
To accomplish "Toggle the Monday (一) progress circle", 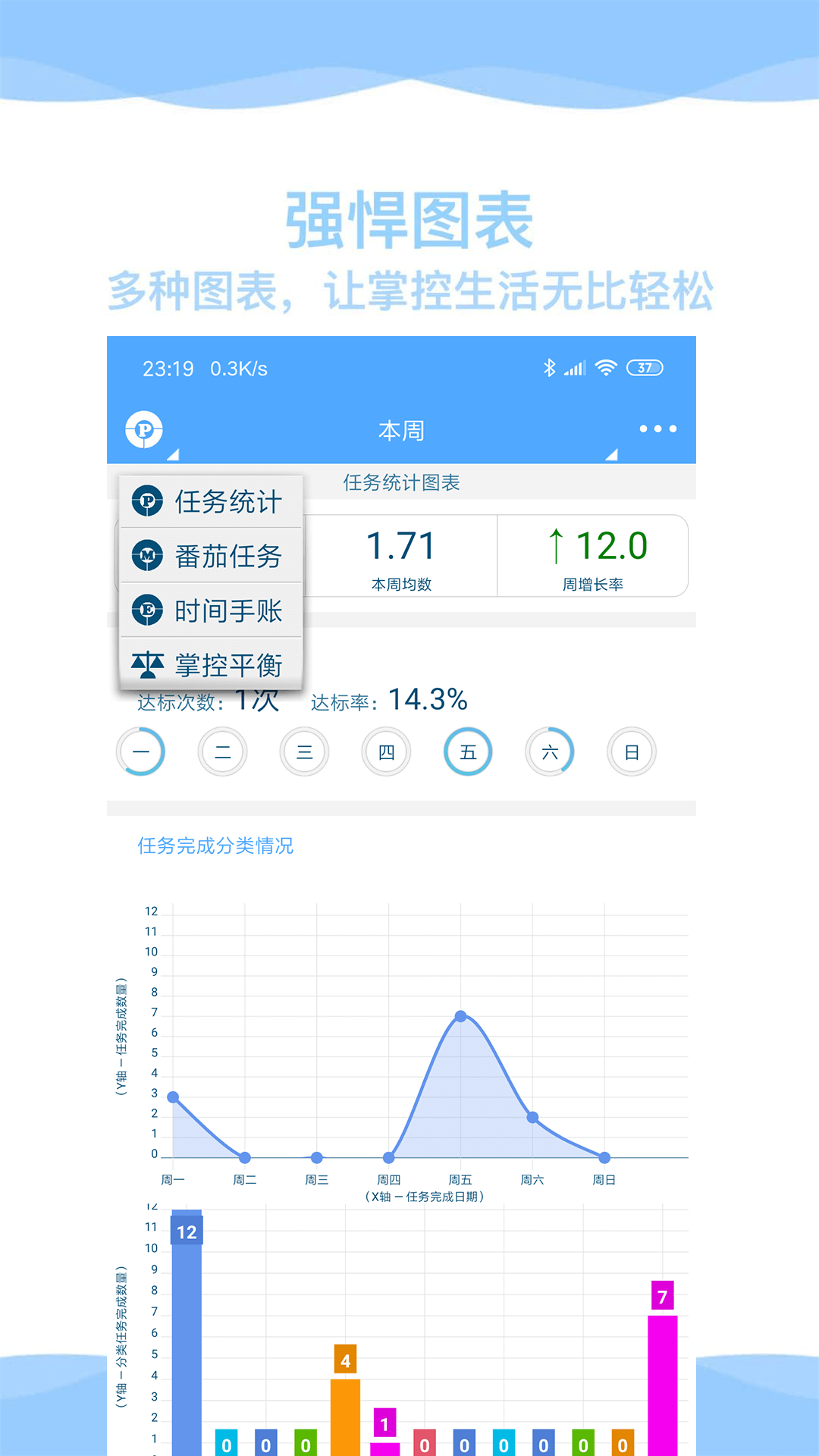I will 141,752.
